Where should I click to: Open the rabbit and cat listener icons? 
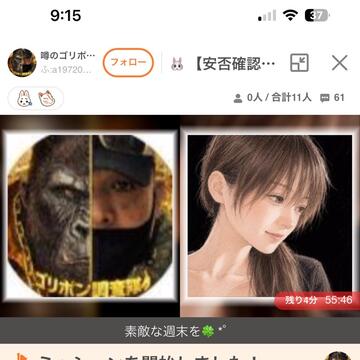36,98
